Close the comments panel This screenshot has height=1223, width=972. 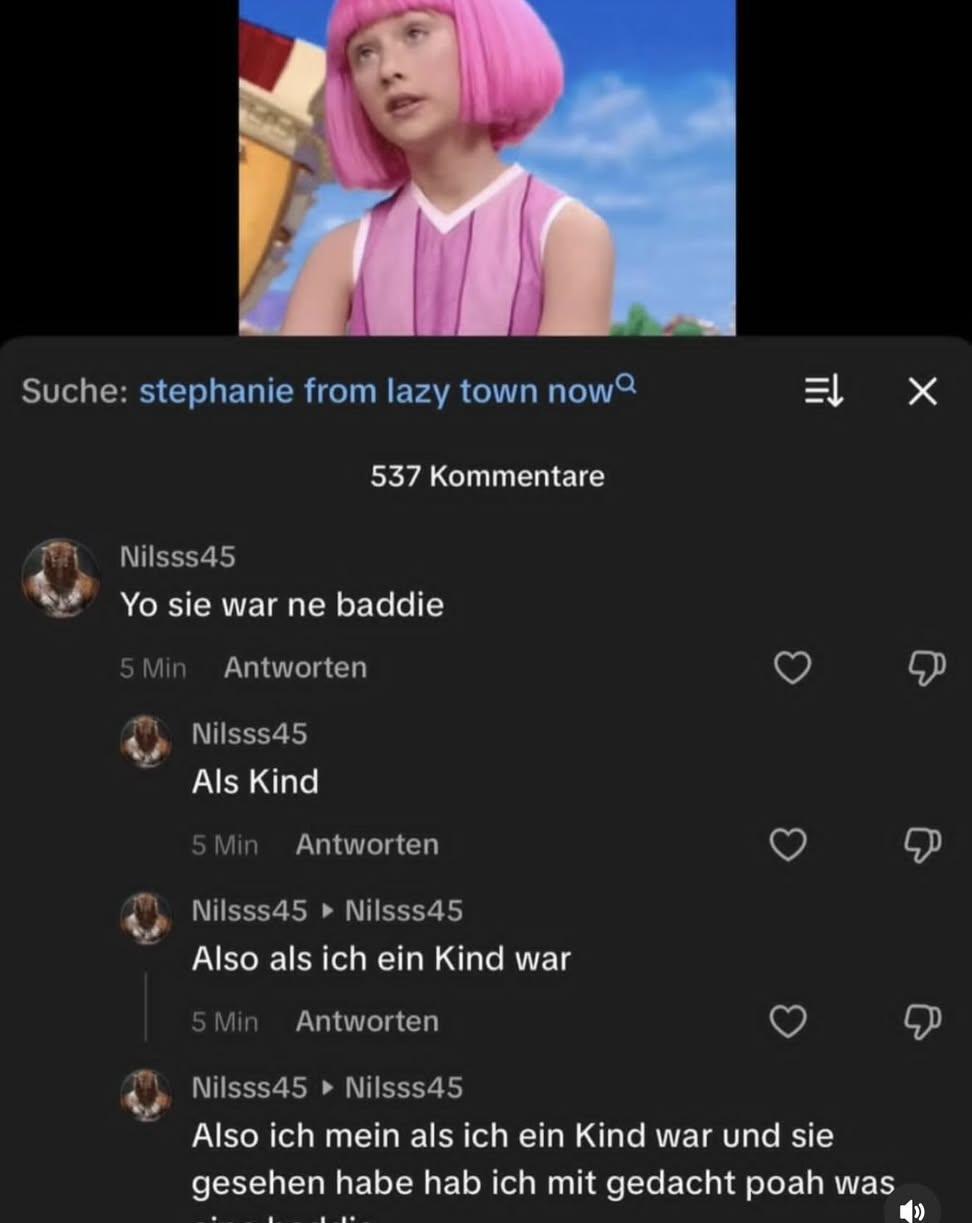[922, 391]
